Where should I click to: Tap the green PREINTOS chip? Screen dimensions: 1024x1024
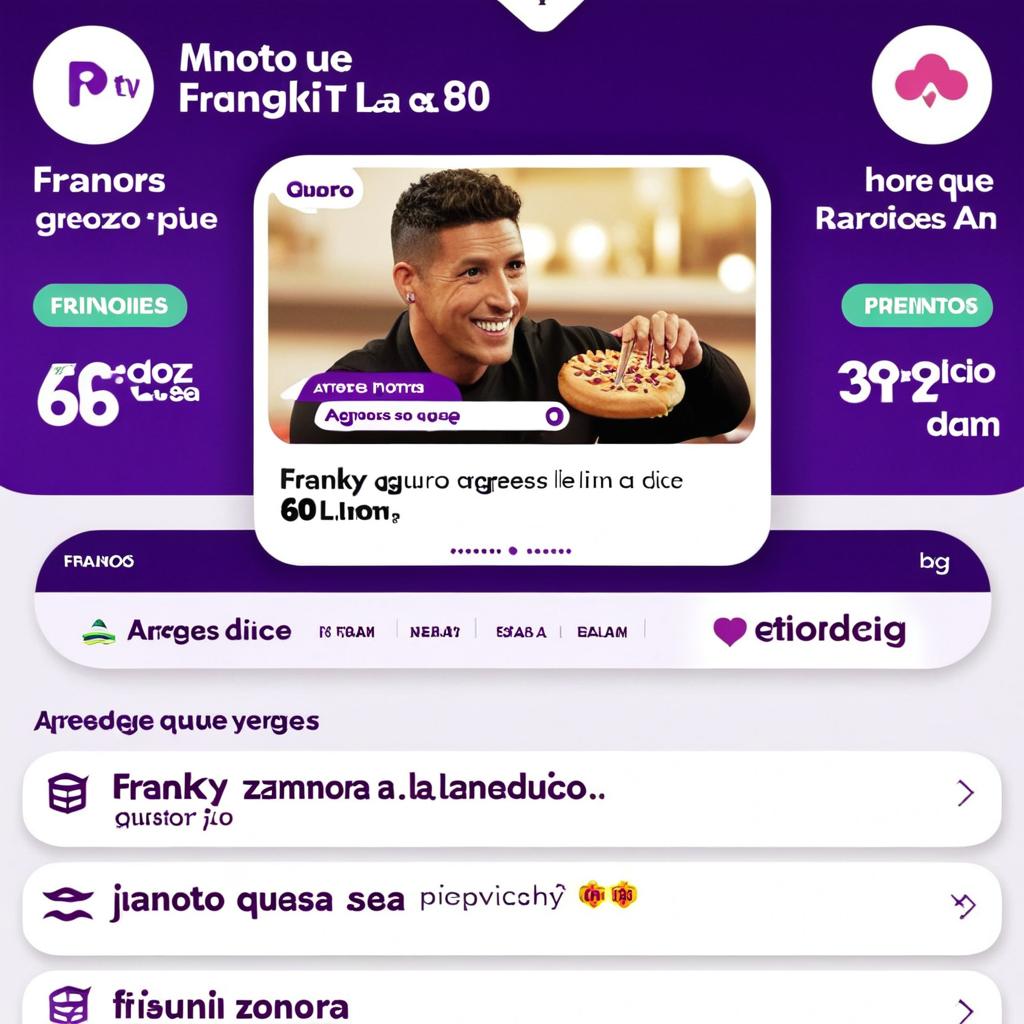[916, 306]
